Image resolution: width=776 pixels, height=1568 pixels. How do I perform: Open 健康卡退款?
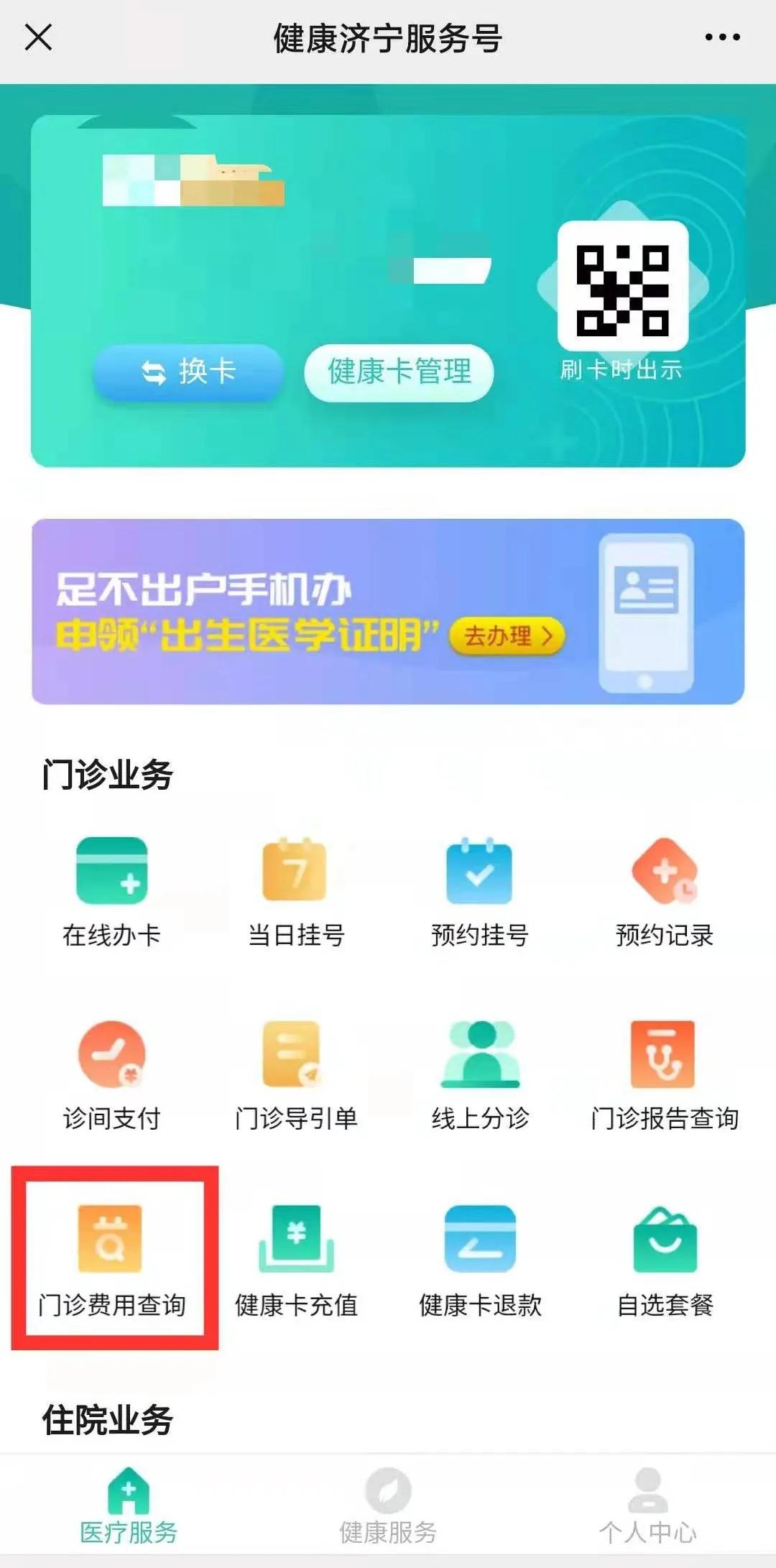479,1259
